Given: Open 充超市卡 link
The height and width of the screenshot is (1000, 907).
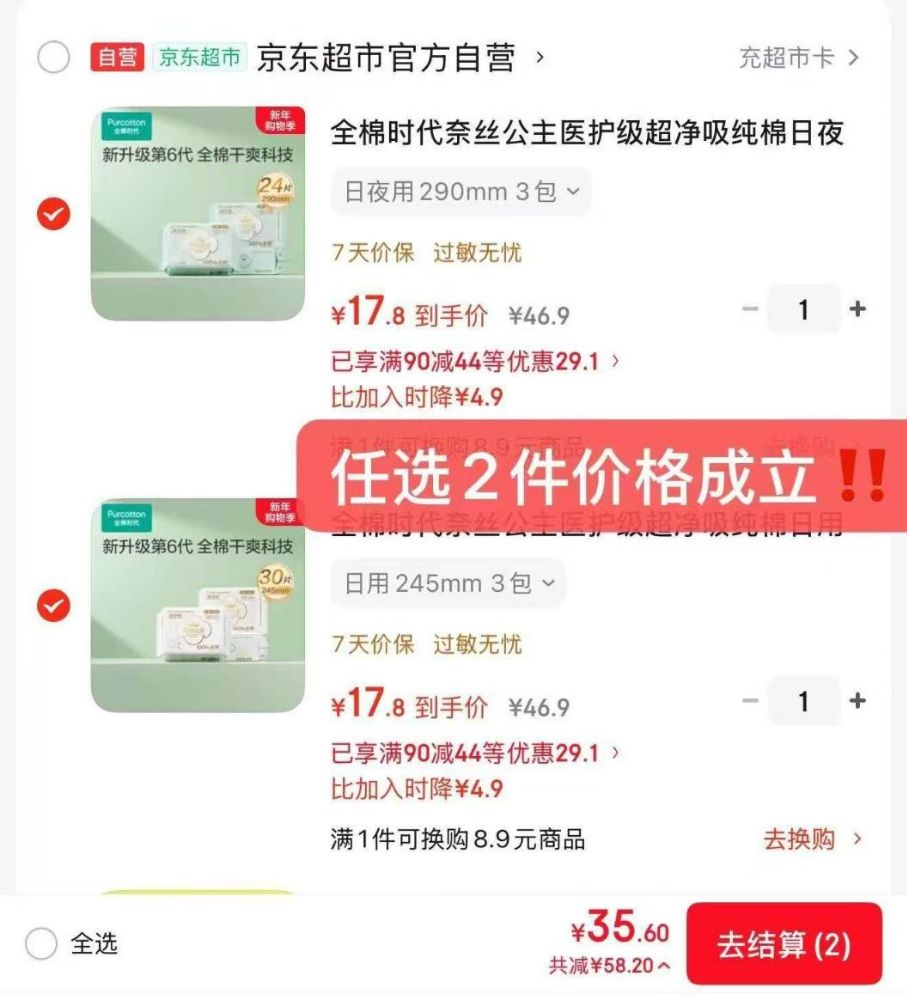Looking at the screenshot, I should click(798, 57).
